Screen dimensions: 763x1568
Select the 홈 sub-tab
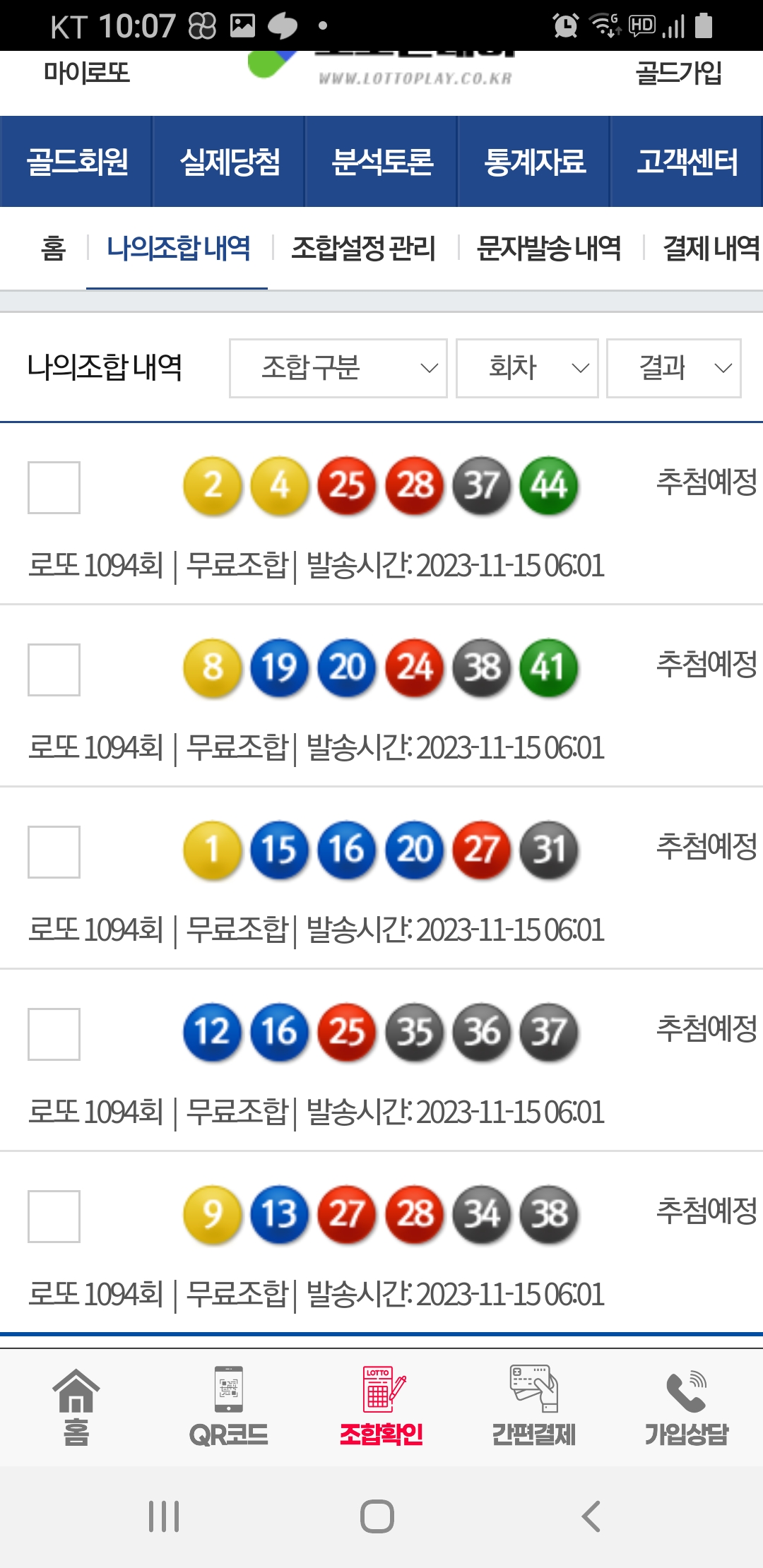click(x=53, y=249)
